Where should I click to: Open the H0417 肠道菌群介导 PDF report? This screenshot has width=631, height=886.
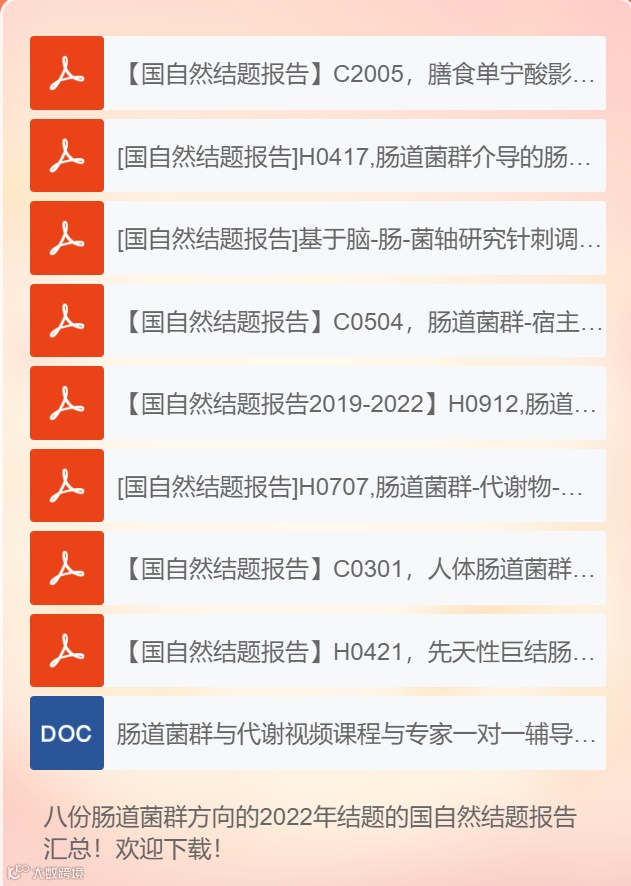click(355, 157)
